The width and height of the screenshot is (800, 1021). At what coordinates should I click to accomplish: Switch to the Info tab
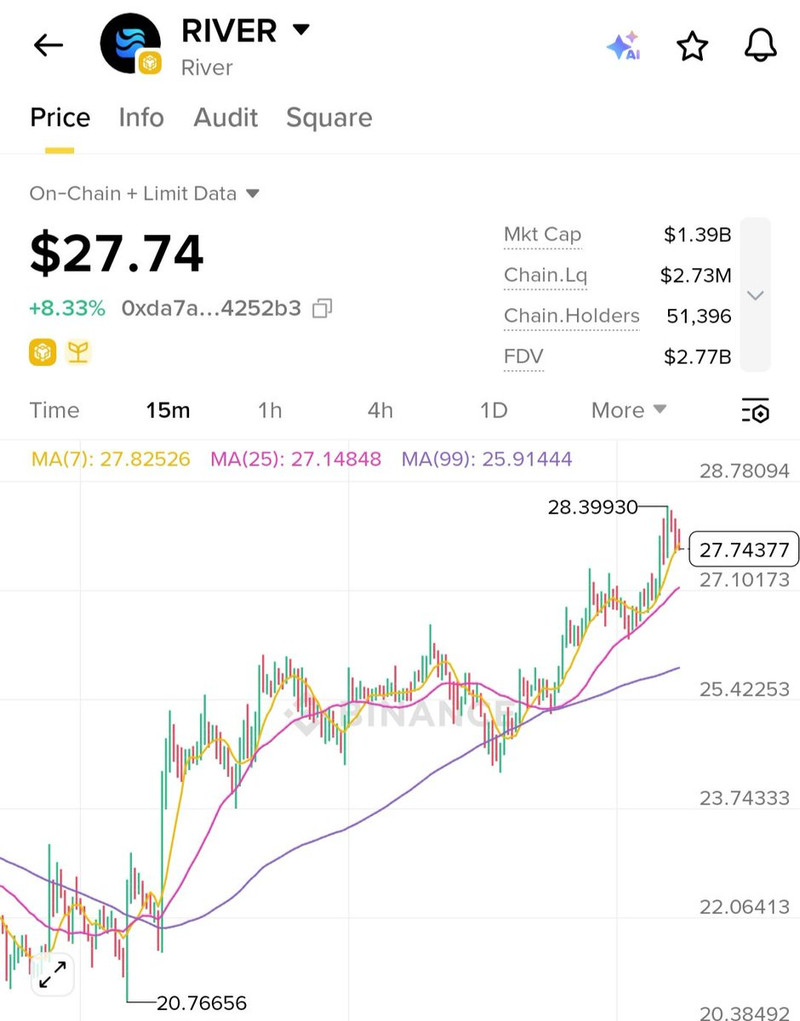(141, 117)
